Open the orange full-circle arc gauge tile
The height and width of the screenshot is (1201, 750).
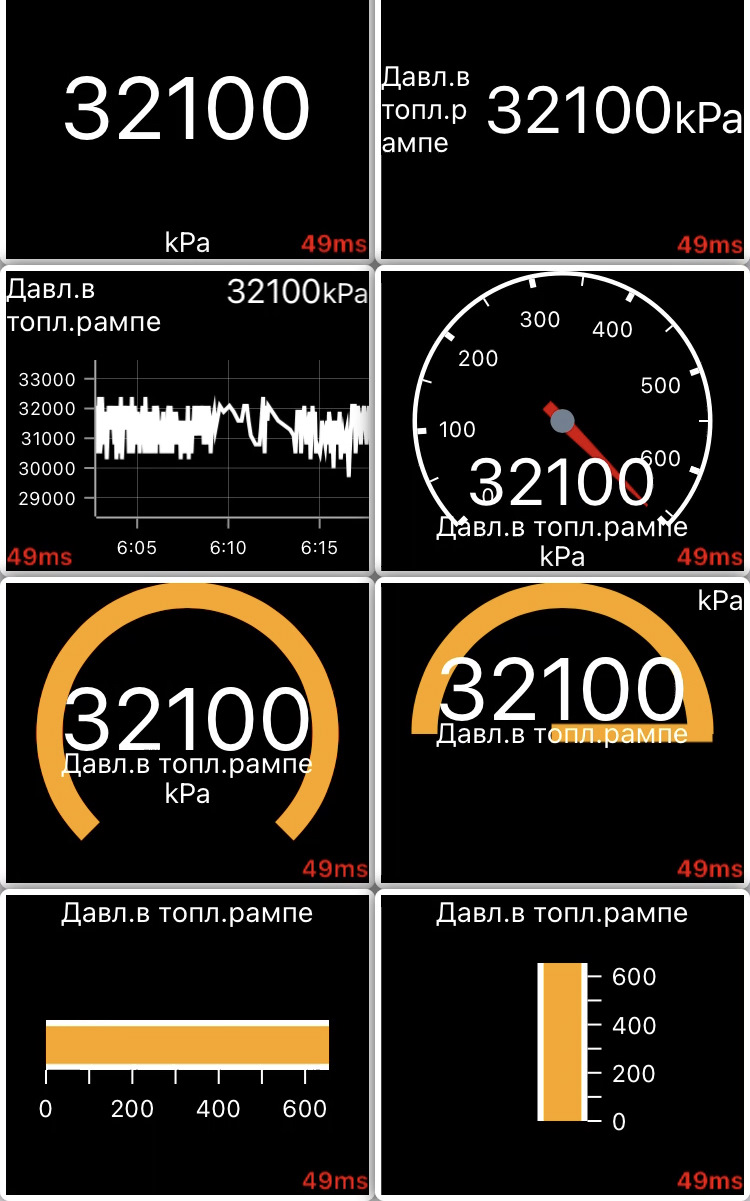click(187, 733)
